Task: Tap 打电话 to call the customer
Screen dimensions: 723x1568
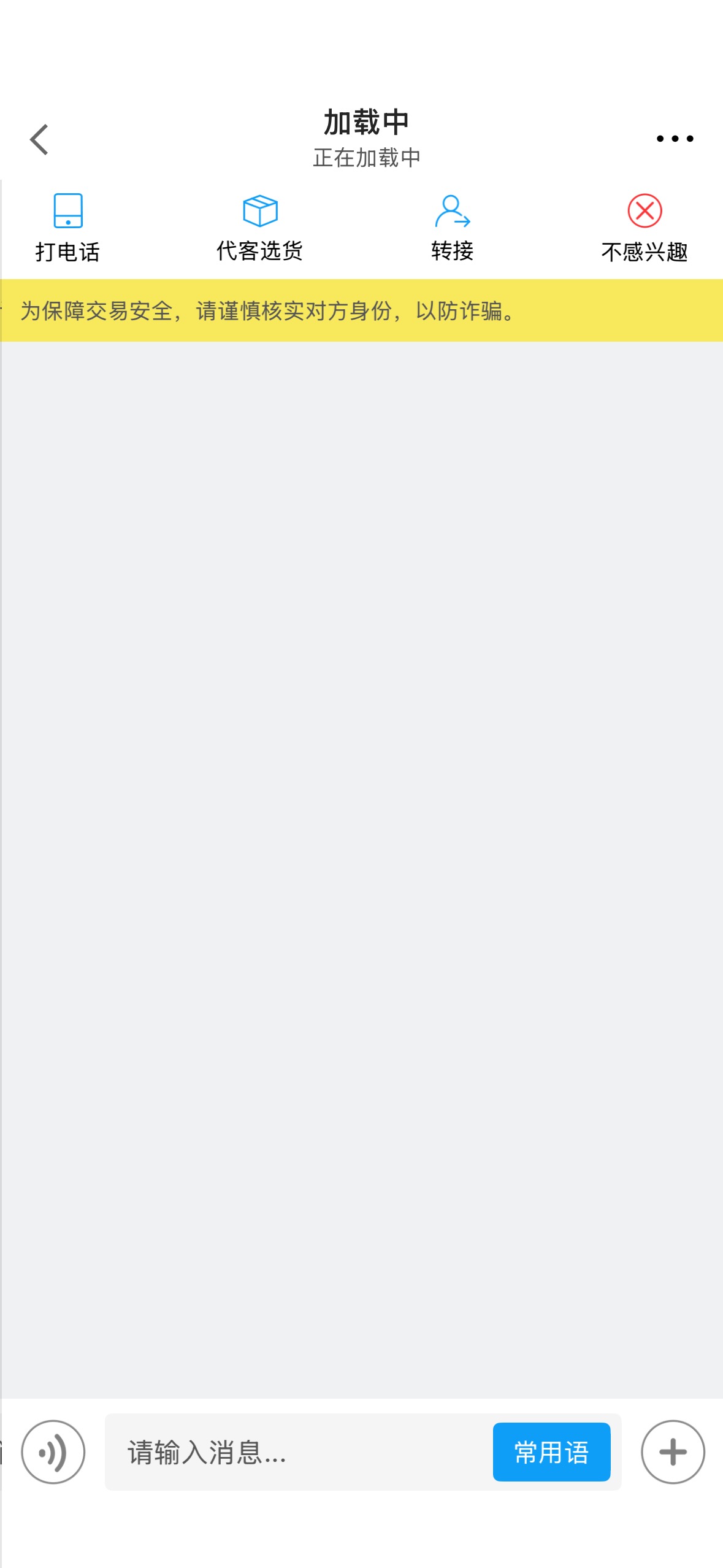Action: click(x=67, y=228)
